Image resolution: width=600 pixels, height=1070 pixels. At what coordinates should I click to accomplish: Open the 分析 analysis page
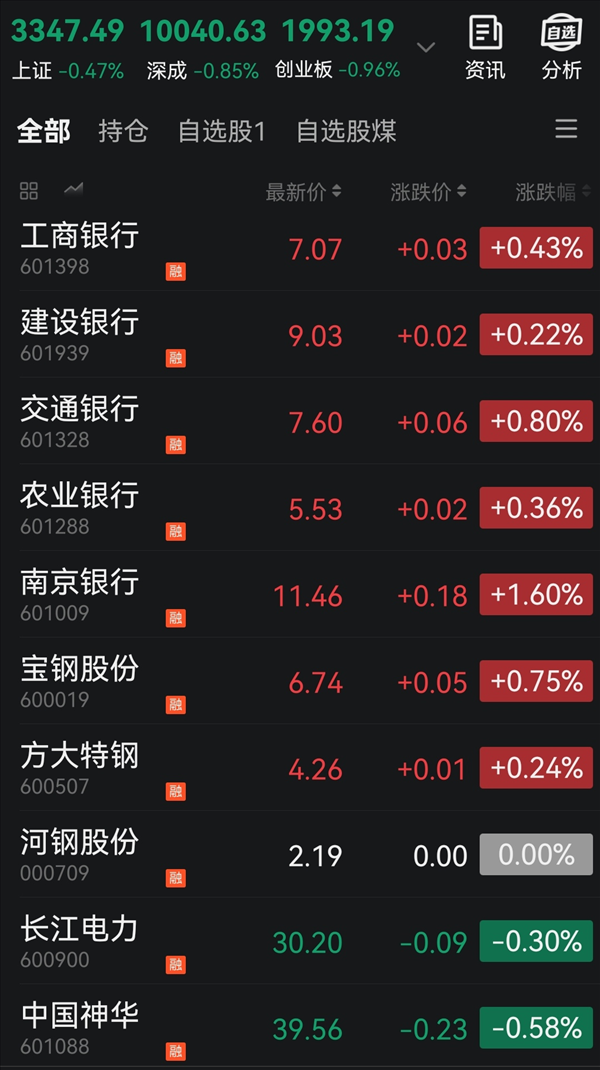pos(562,48)
